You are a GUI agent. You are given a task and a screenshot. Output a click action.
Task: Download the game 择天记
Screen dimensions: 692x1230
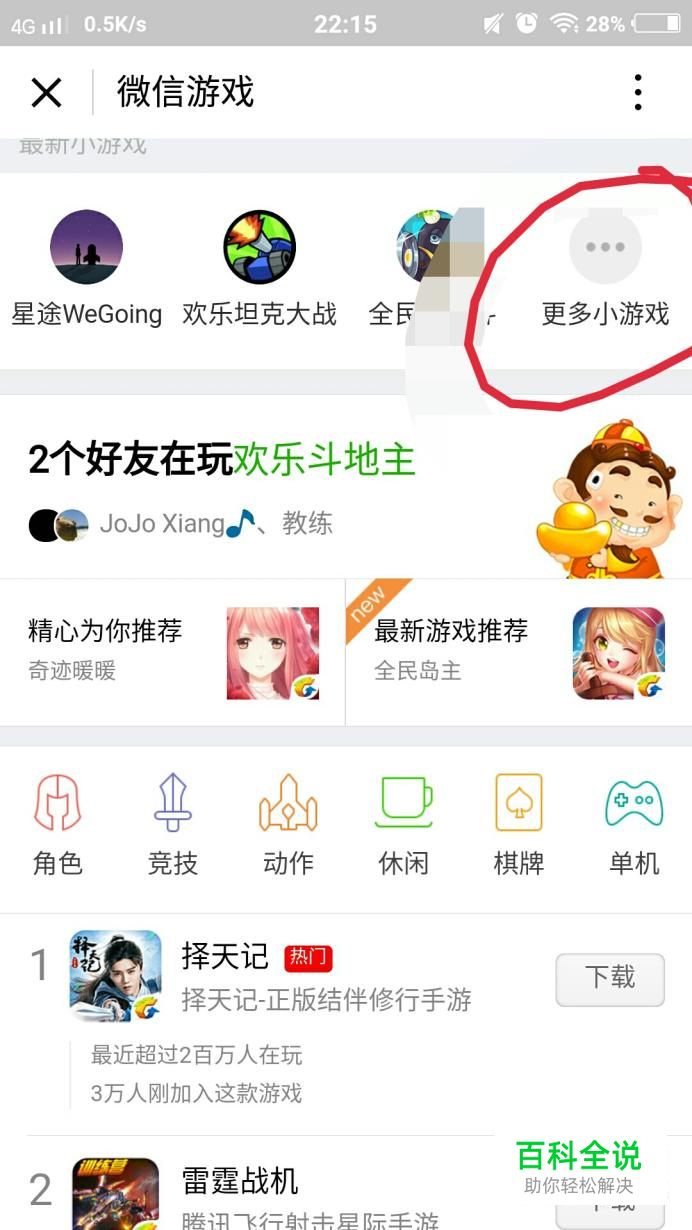click(610, 979)
